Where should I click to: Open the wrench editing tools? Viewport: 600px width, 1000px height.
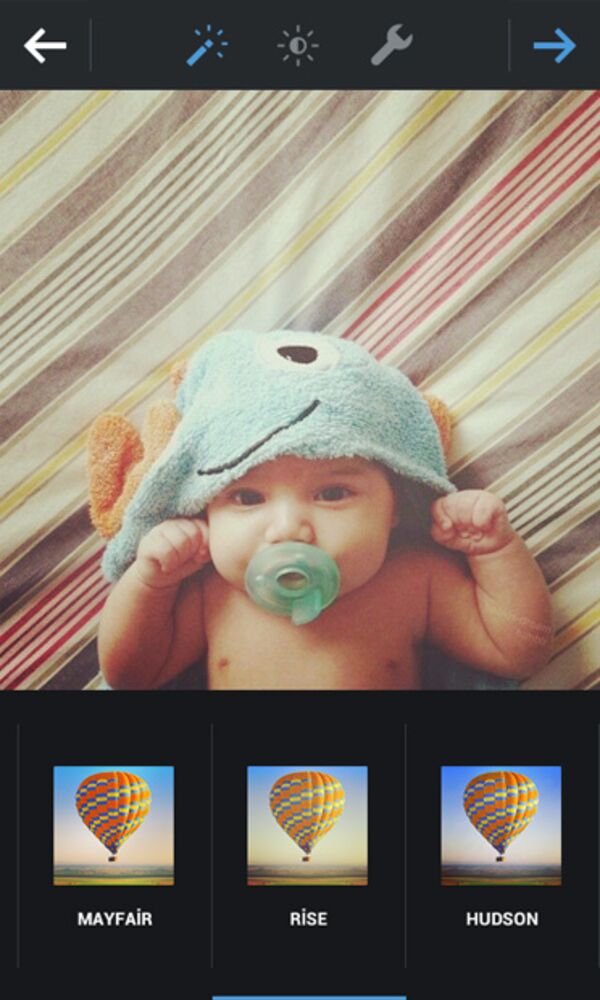click(x=391, y=46)
